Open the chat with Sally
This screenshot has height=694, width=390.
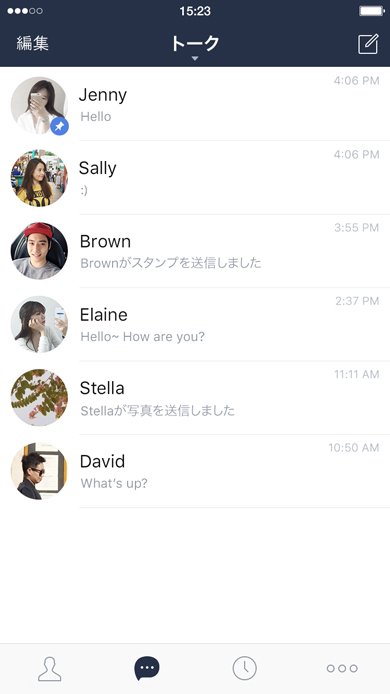[195, 177]
